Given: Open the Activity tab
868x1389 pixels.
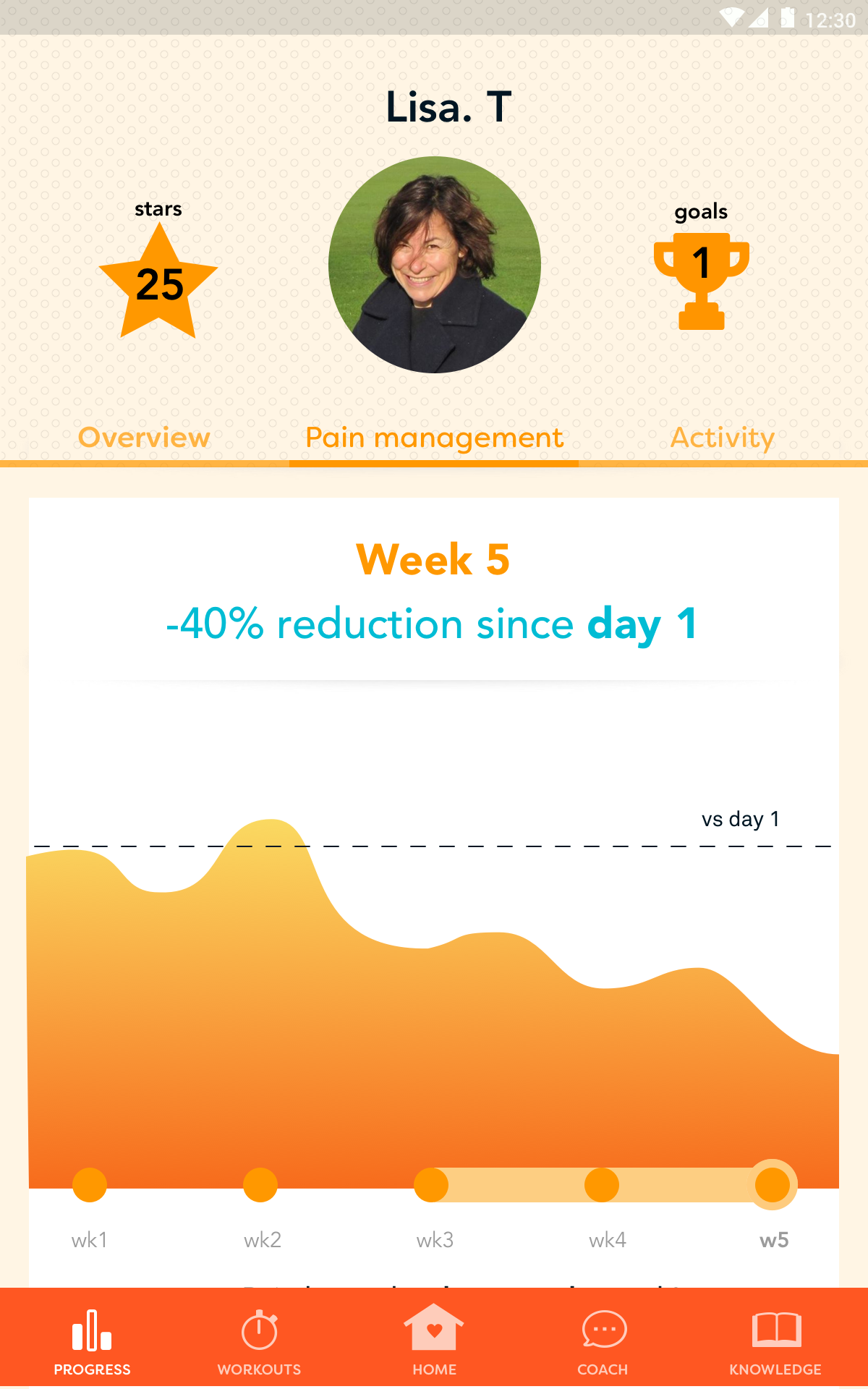Looking at the screenshot, I should (x=723, y=437).
